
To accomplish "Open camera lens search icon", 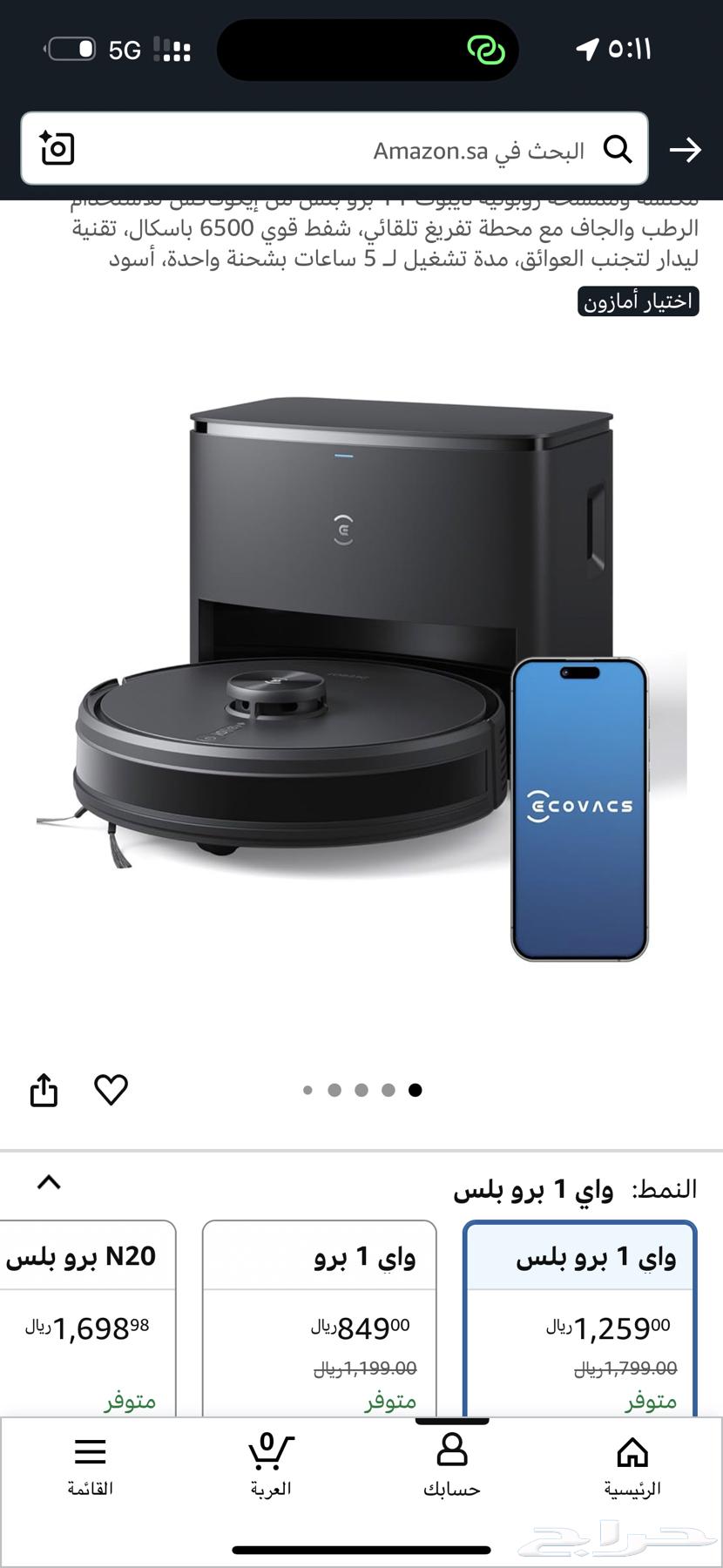I will point(57,149).
